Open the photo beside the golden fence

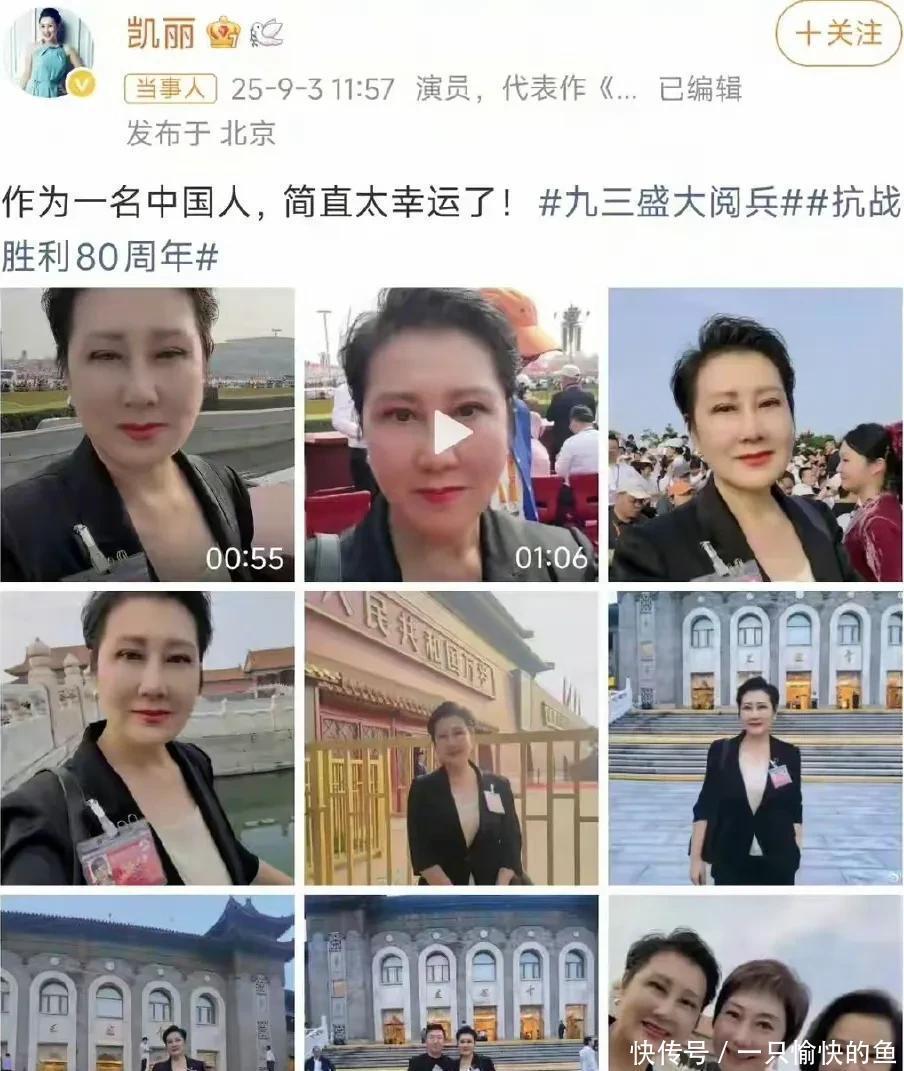[x=451, y=738]
